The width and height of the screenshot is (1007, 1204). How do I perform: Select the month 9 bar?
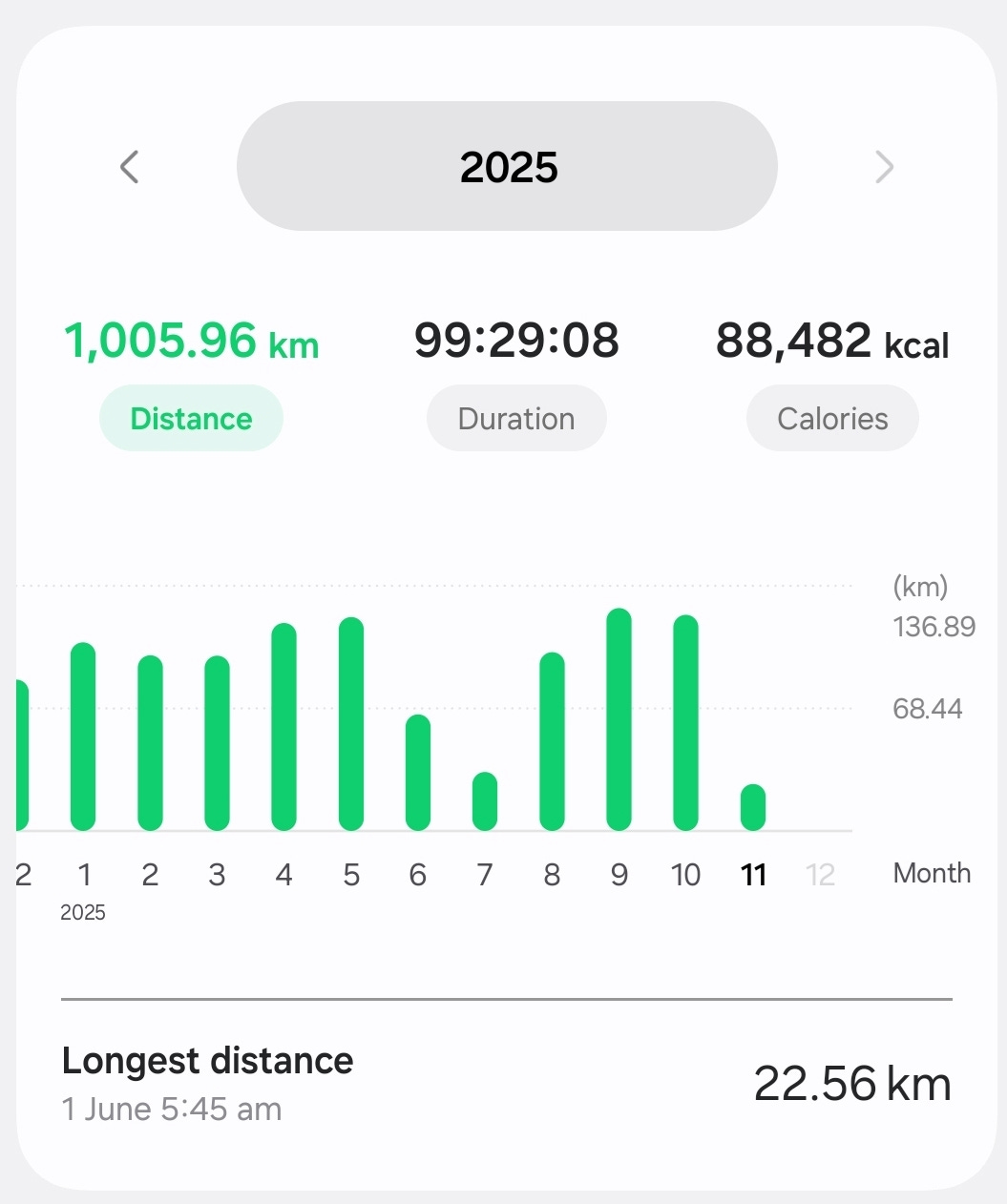point(619,720)
